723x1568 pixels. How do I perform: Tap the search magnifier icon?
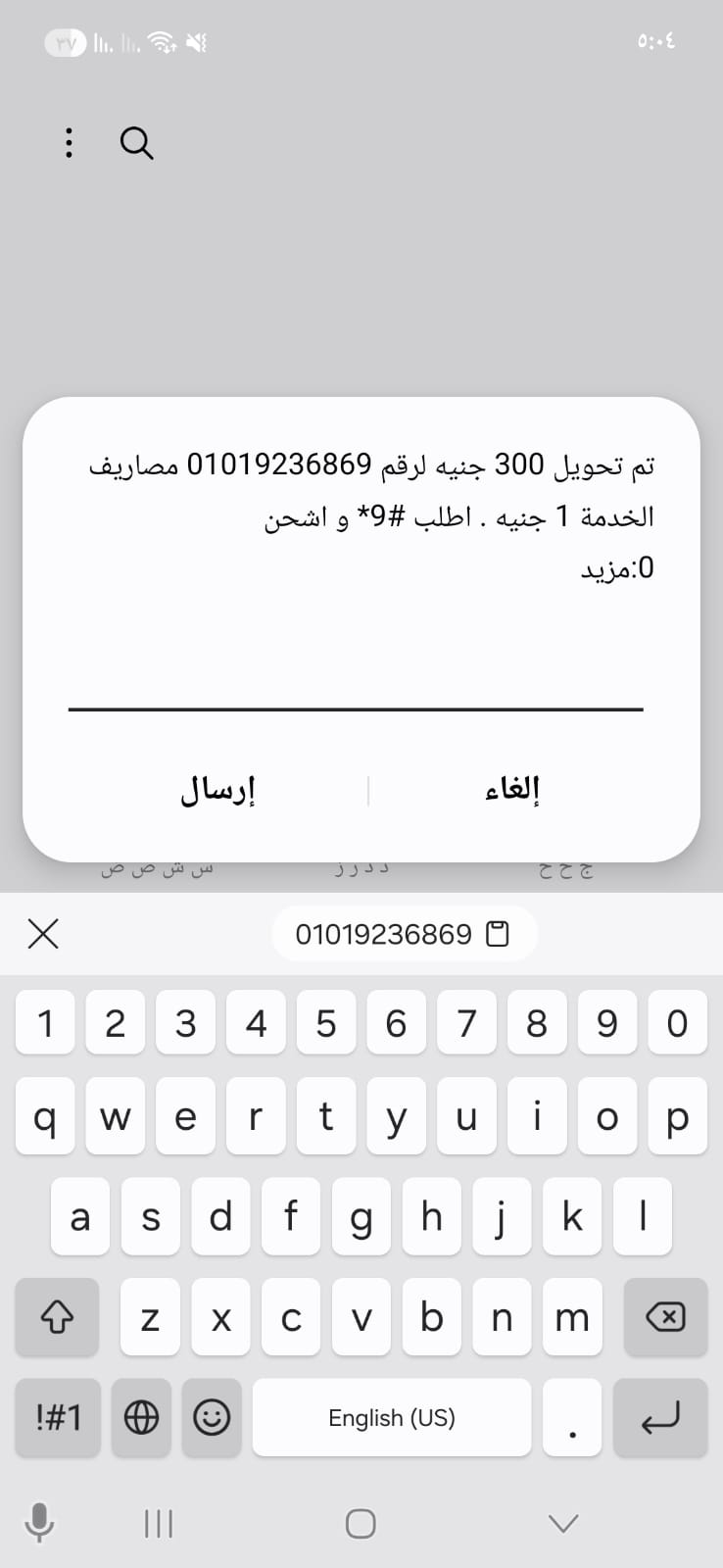[x=136, y=142]
